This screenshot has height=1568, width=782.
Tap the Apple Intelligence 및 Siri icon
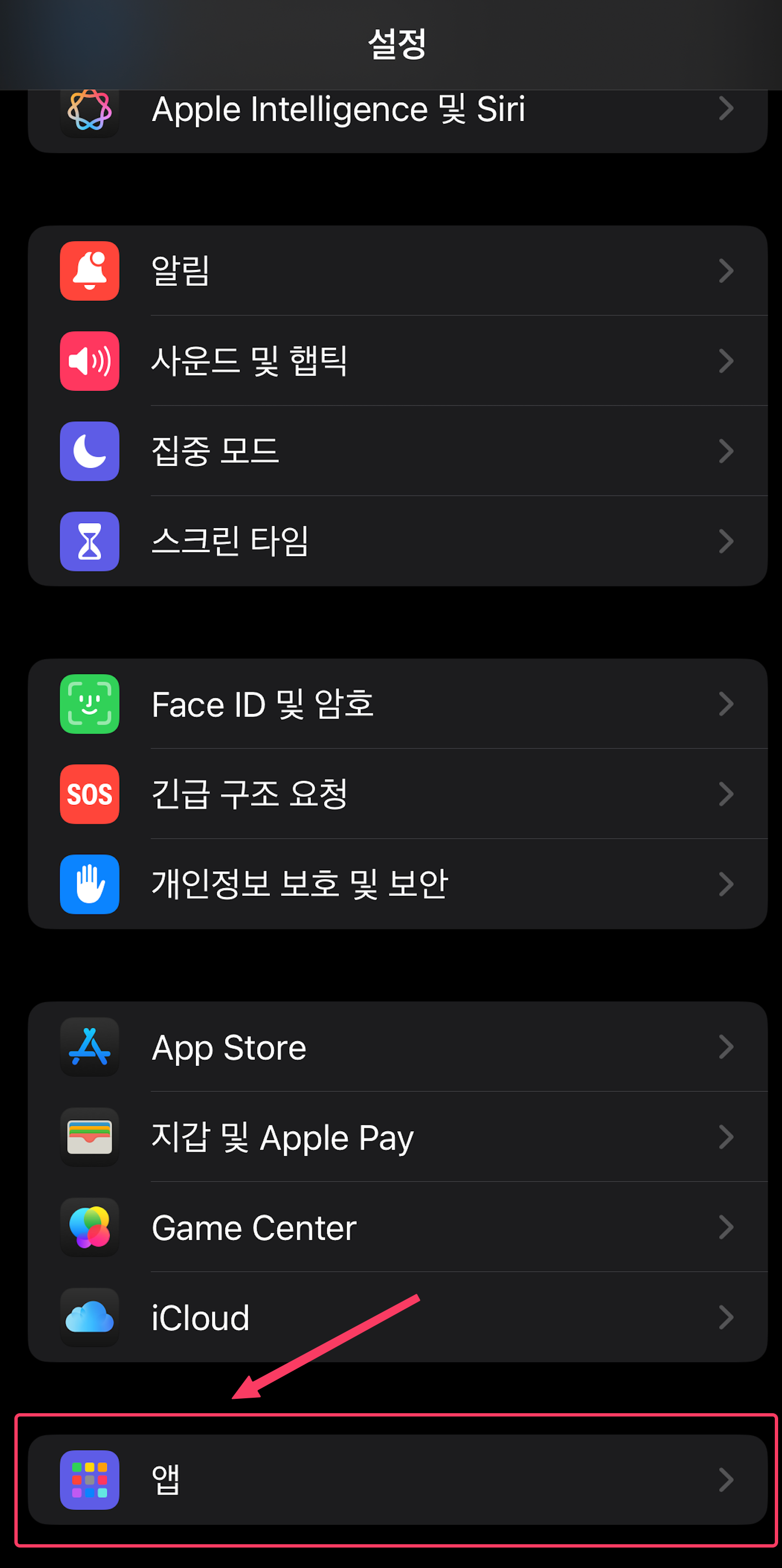tap(89, 110)
